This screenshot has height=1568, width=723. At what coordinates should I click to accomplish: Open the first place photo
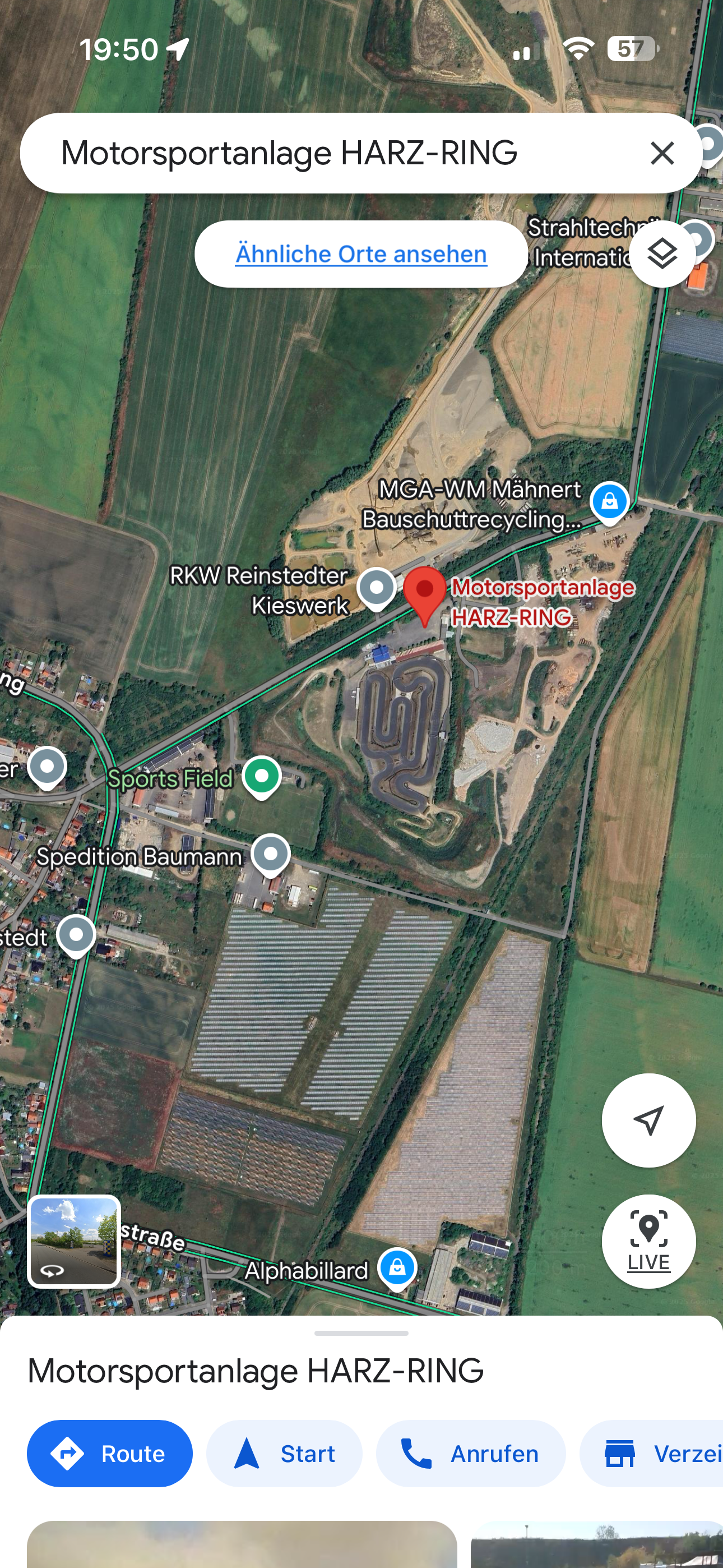[242, 1545]
